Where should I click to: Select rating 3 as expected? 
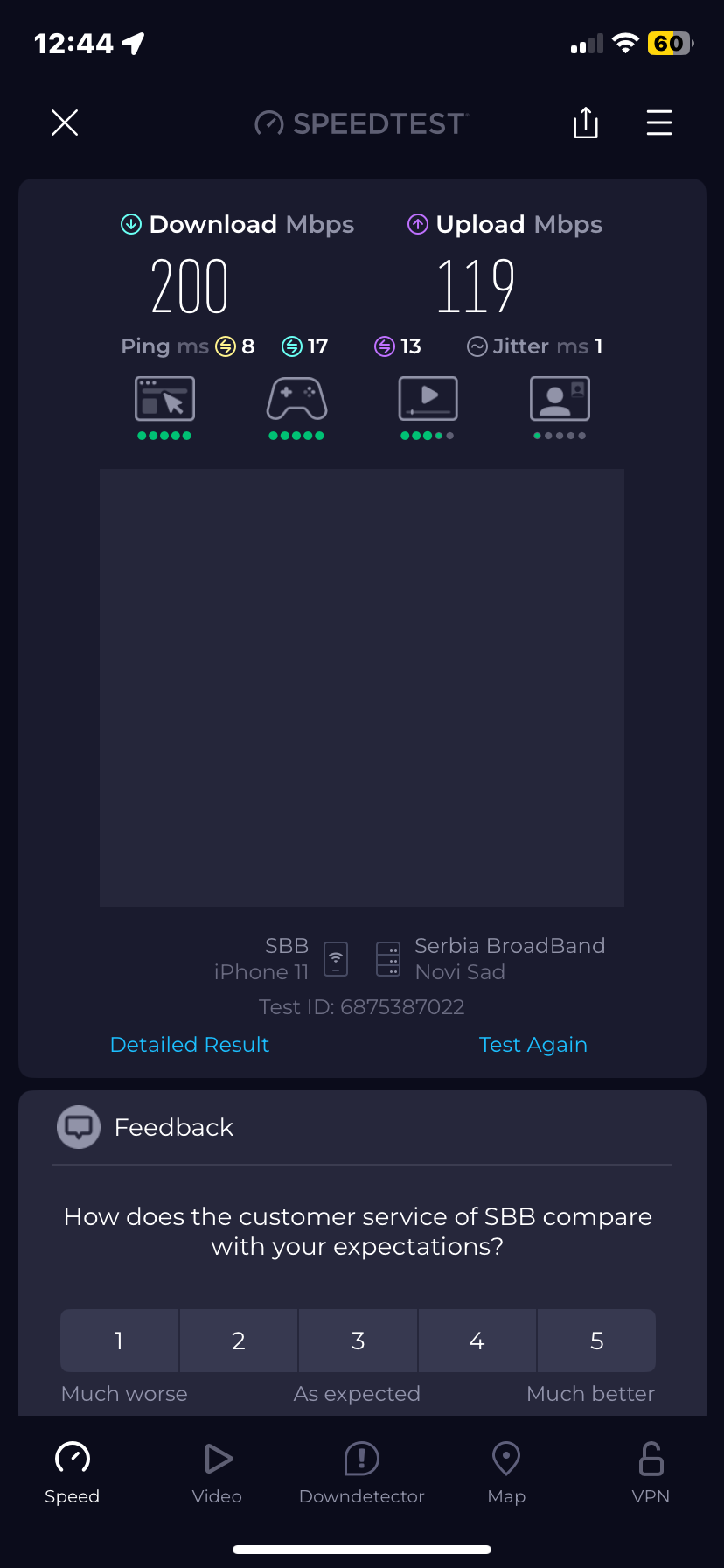coord(359,1340)
